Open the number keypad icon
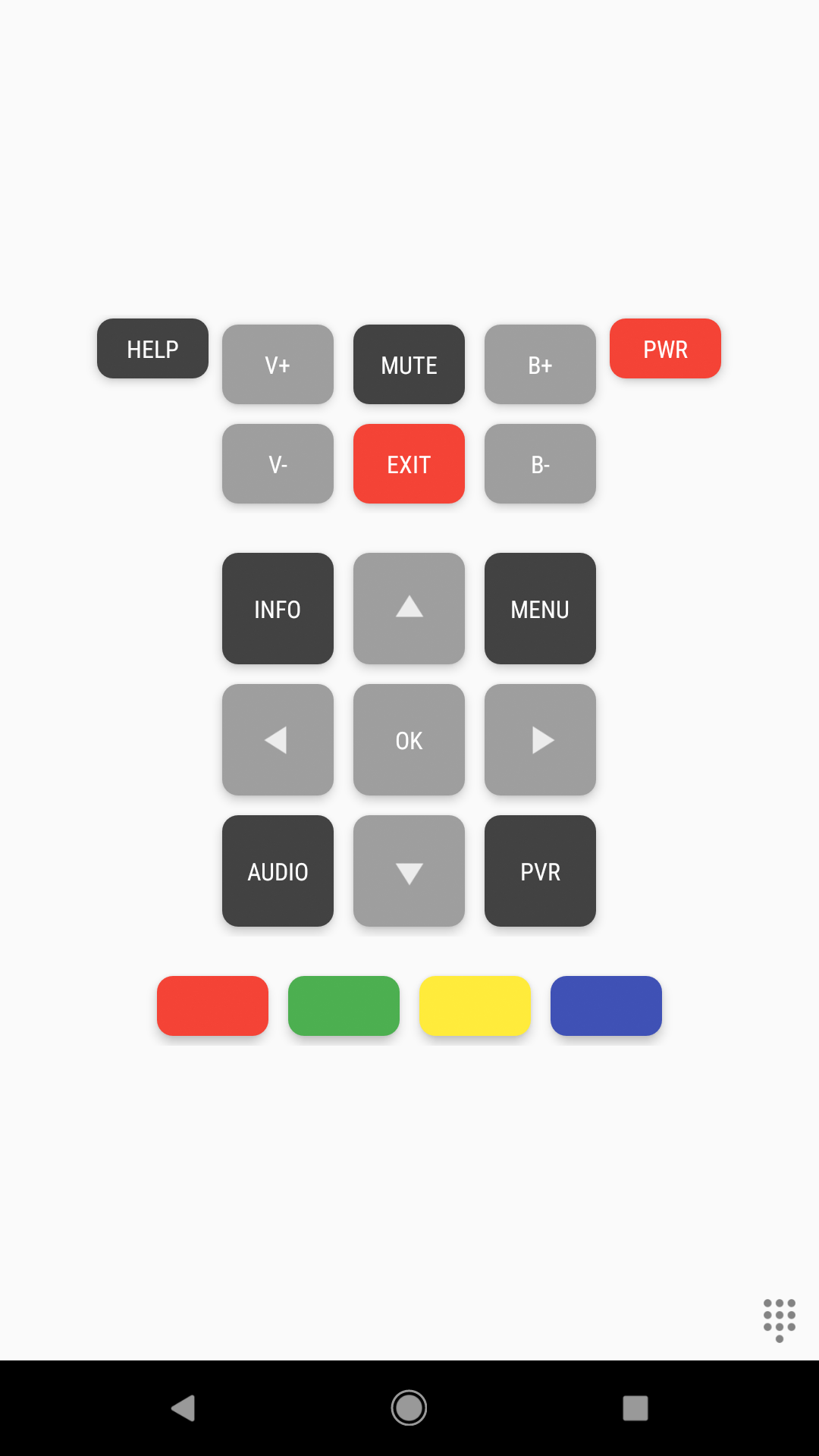The height and width of the screenshot is (1456, 819). coord(779,1319)
